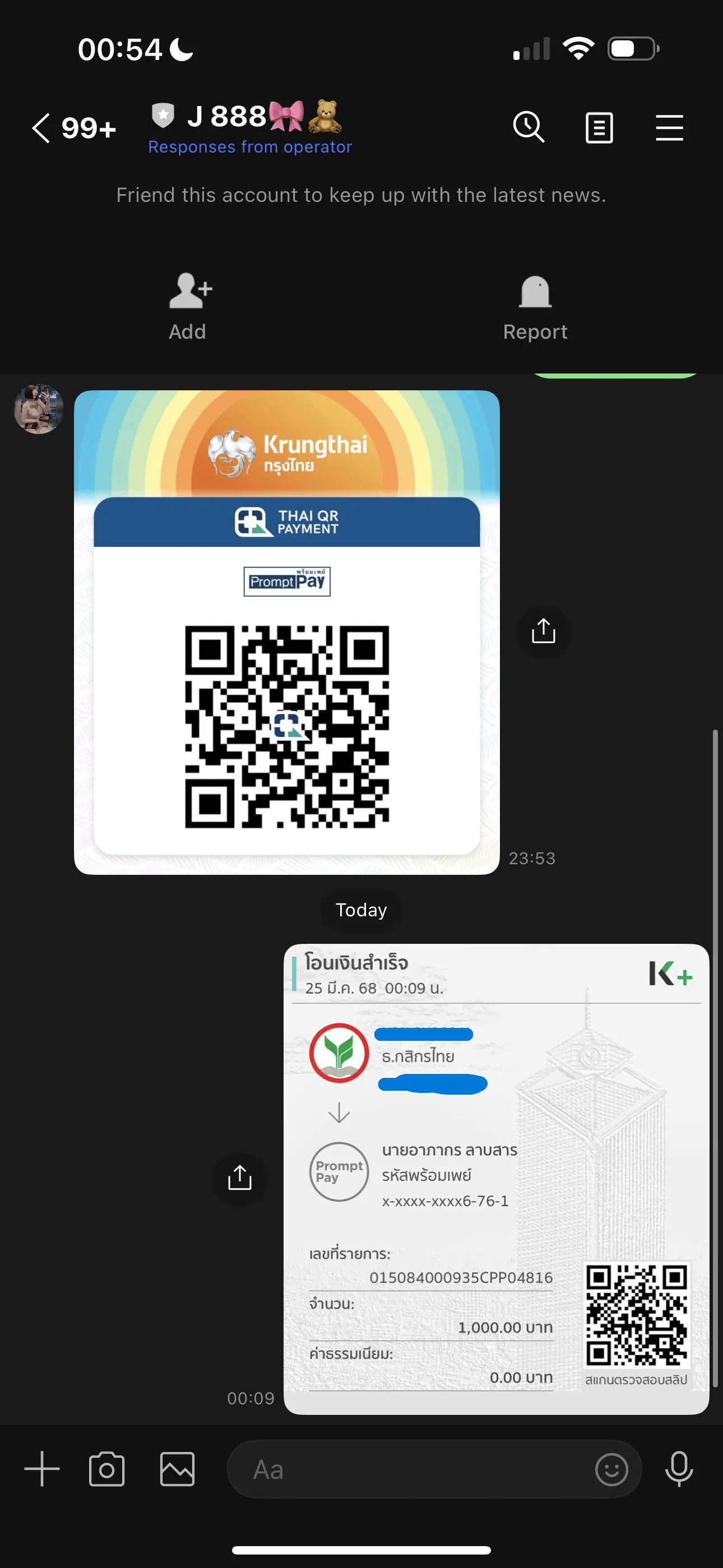Viewport: 723px width, 1568px height.
Task: Open the photo gallery picker
Action: [178, 1469]
